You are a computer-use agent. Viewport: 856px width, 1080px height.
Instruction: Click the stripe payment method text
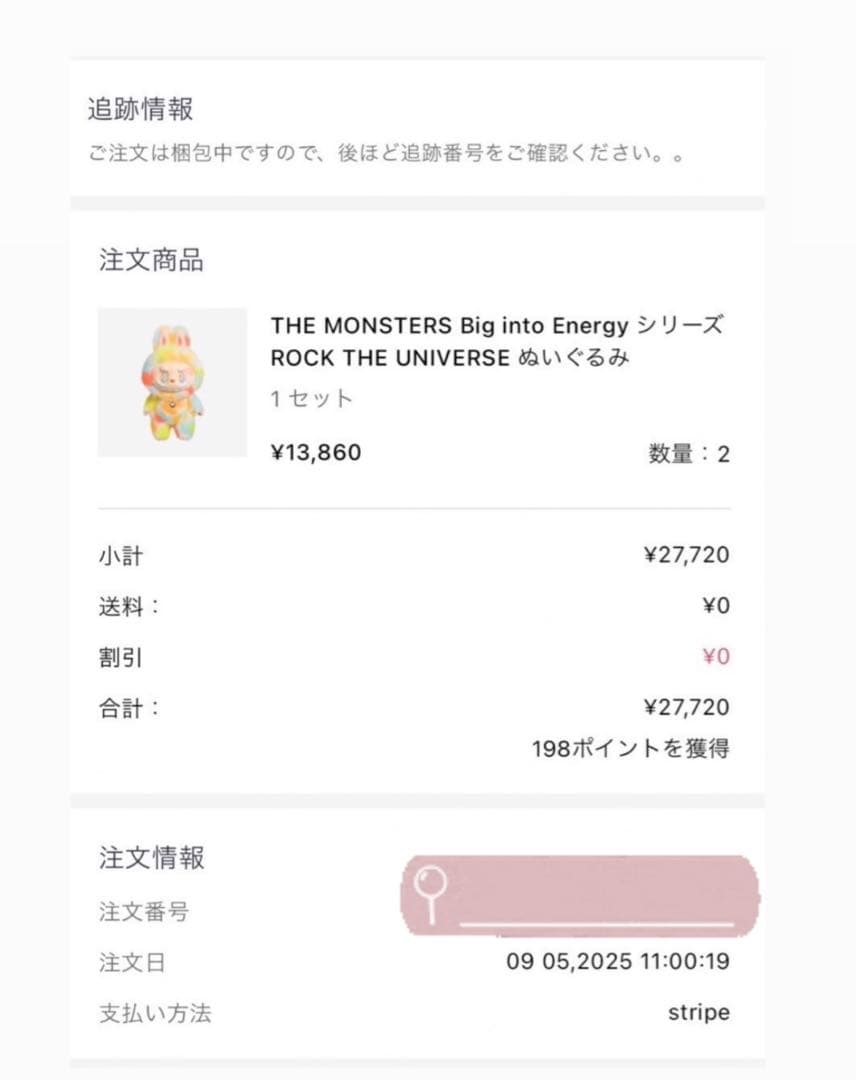point(698,1012)
